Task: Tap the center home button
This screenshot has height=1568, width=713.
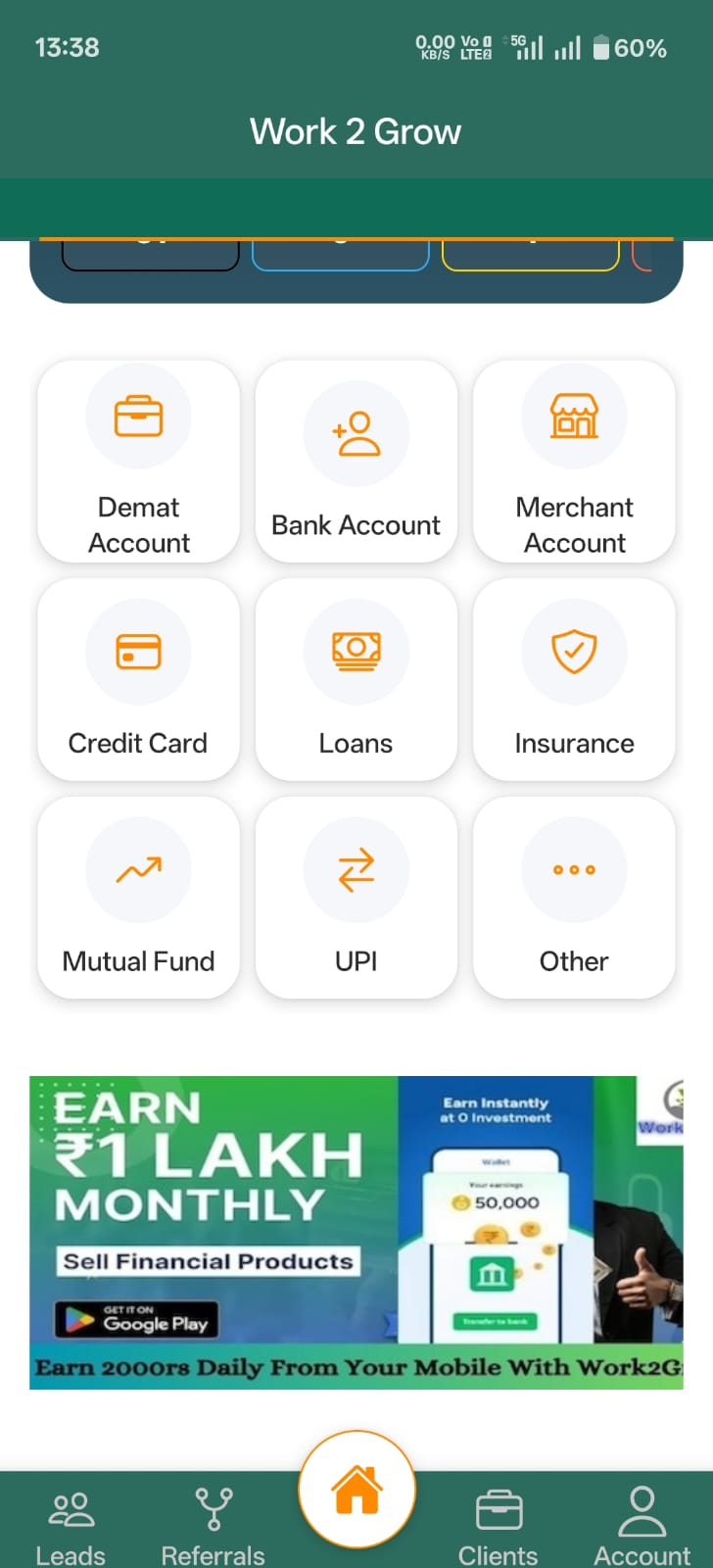Action: [356, 1490]
